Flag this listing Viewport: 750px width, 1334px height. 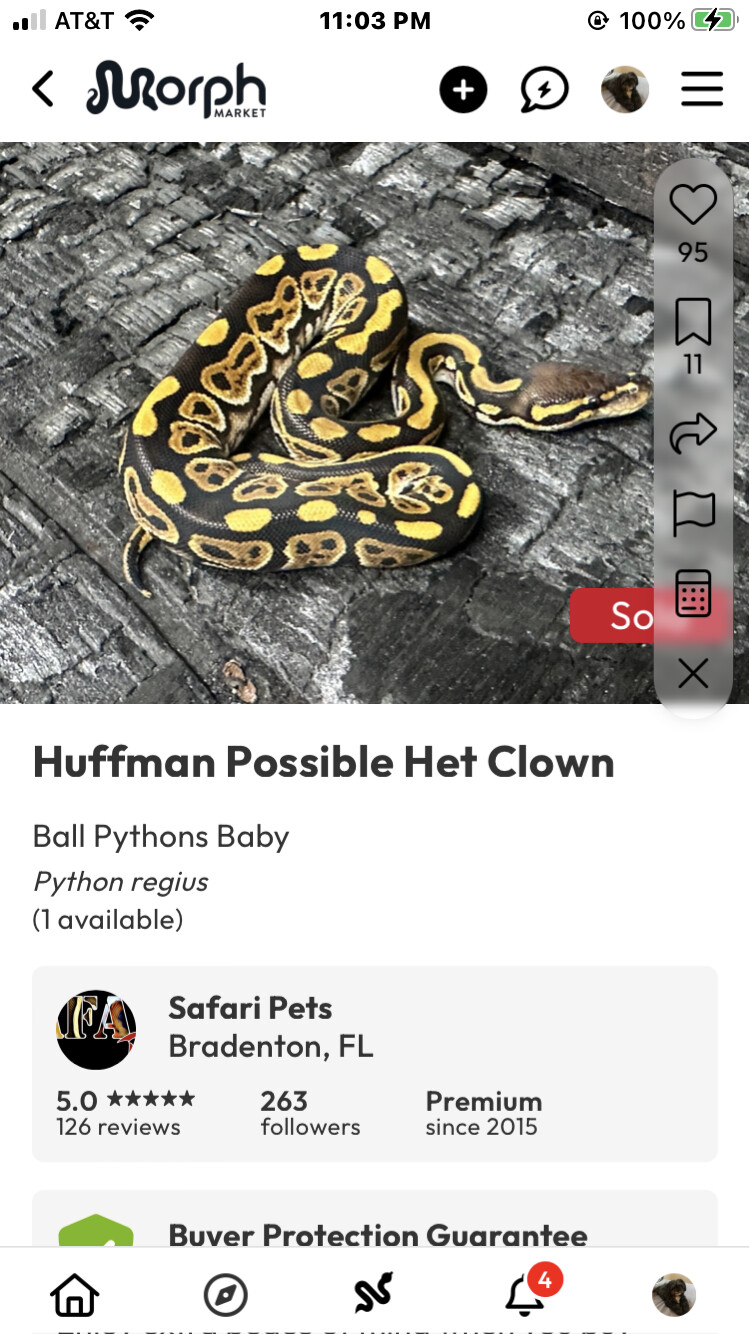(693, 514)
